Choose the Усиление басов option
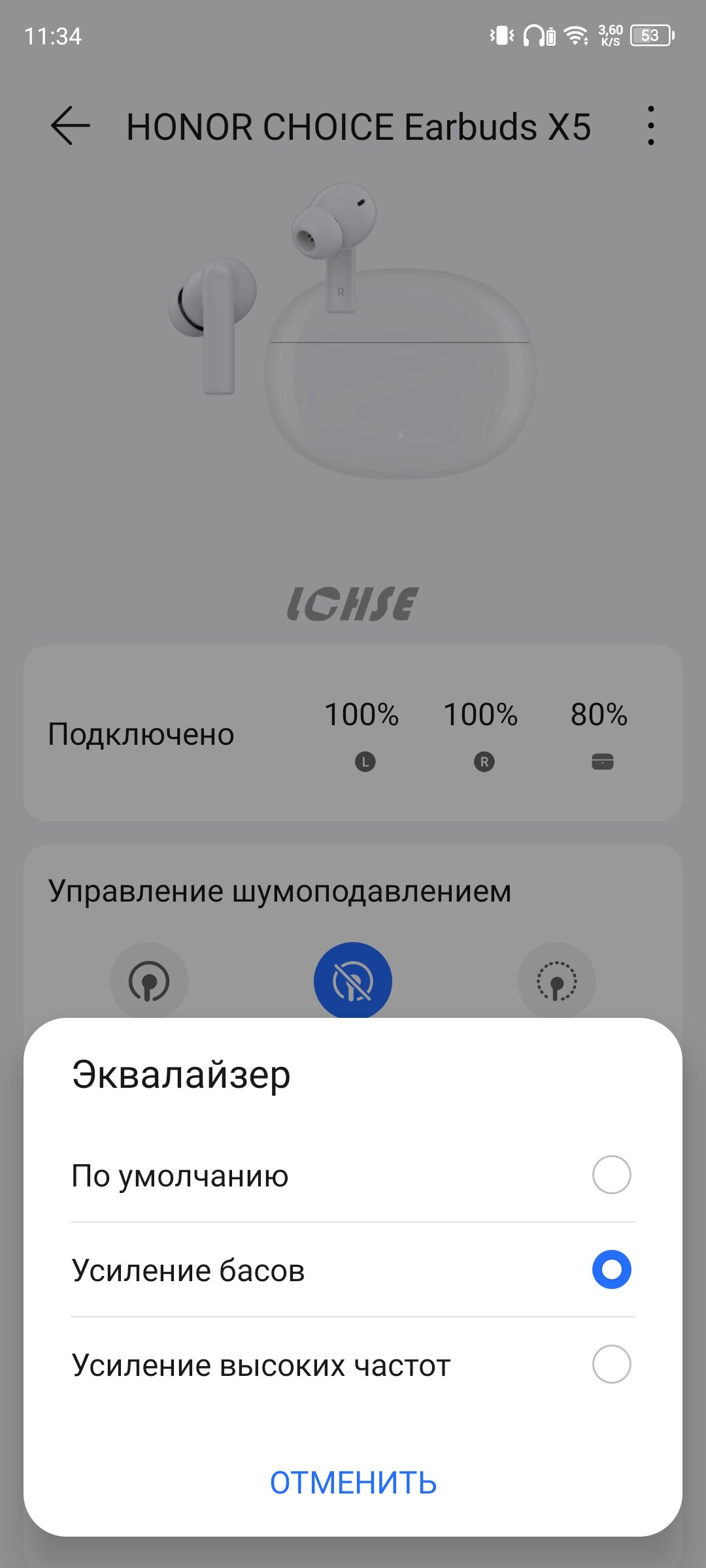706x1568 pixels. [353, 1269]
